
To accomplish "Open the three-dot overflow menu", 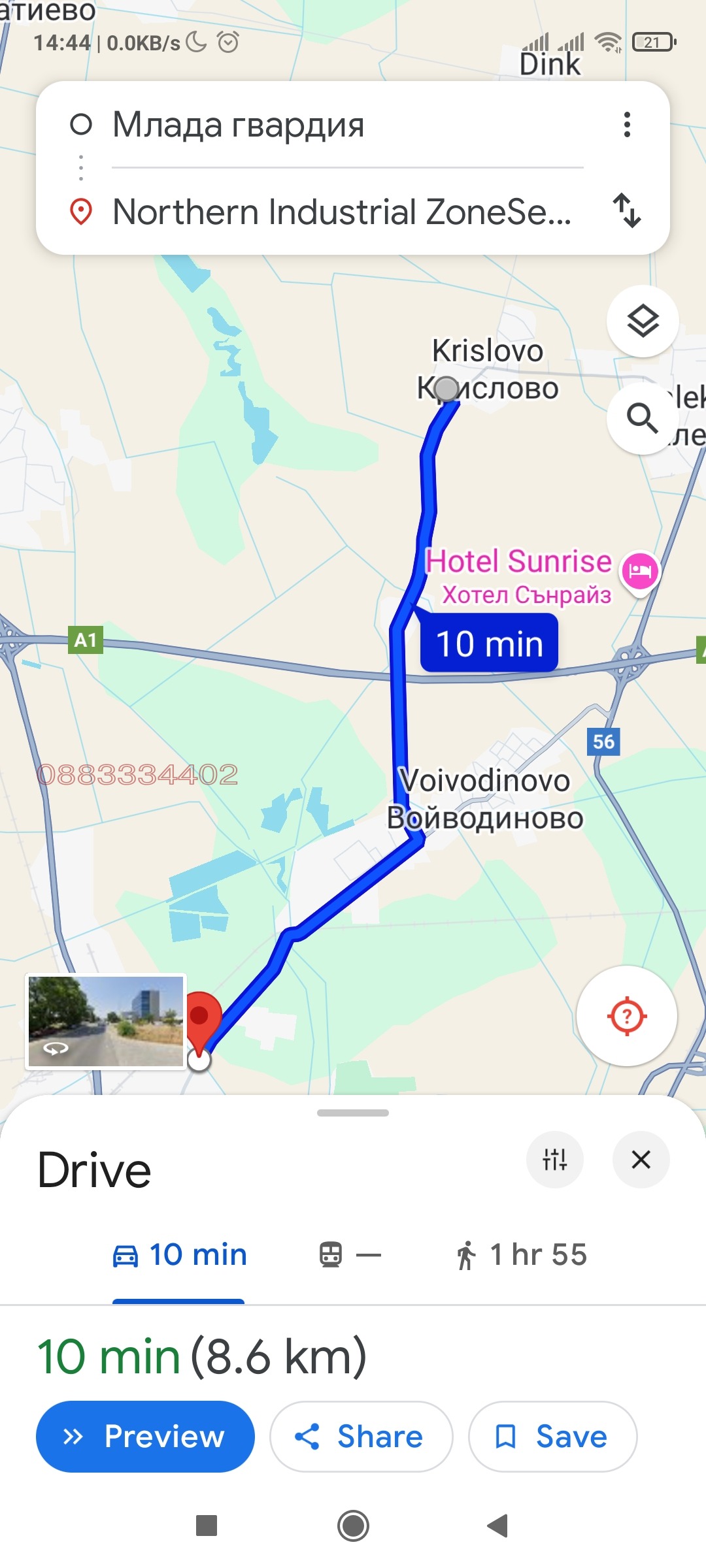I will tap(627, 124).
